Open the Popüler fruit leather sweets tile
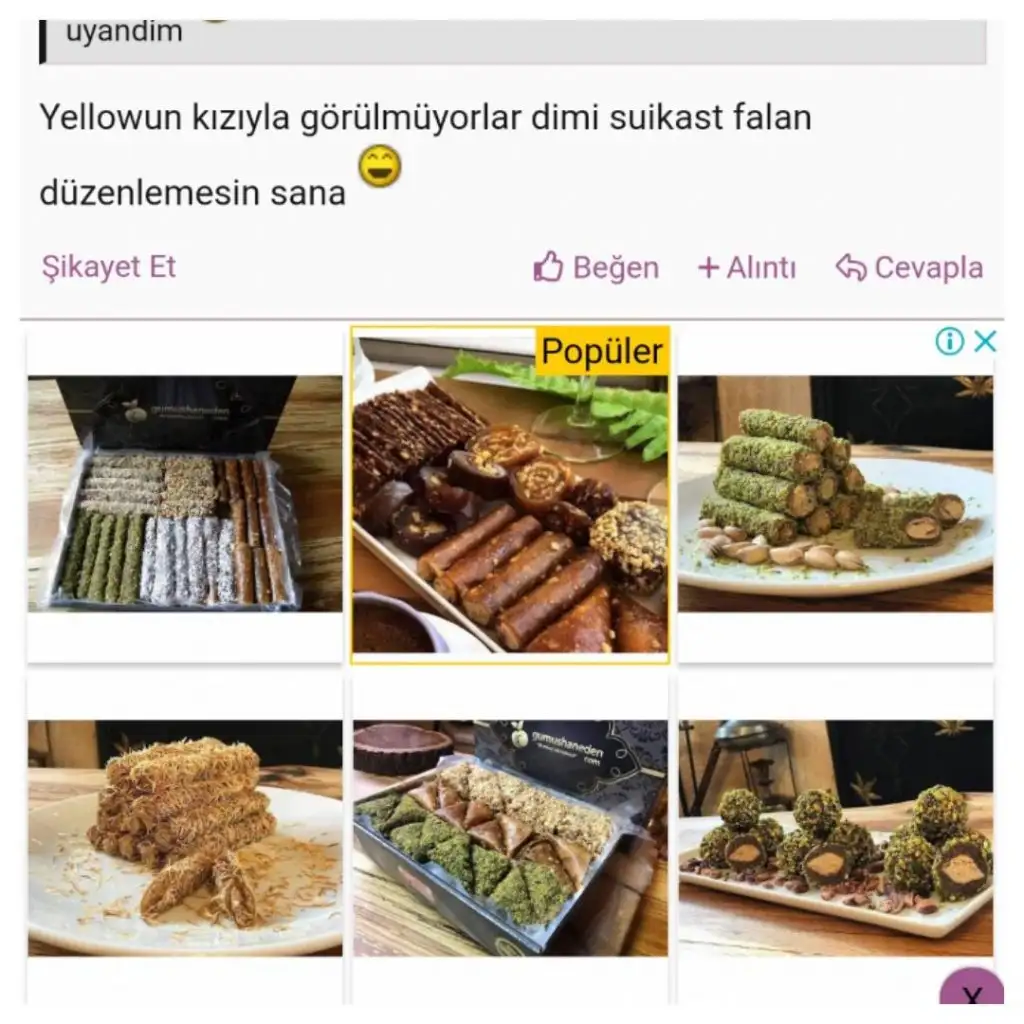Viewport: 1024px width, 1024px height. point(510,495)
